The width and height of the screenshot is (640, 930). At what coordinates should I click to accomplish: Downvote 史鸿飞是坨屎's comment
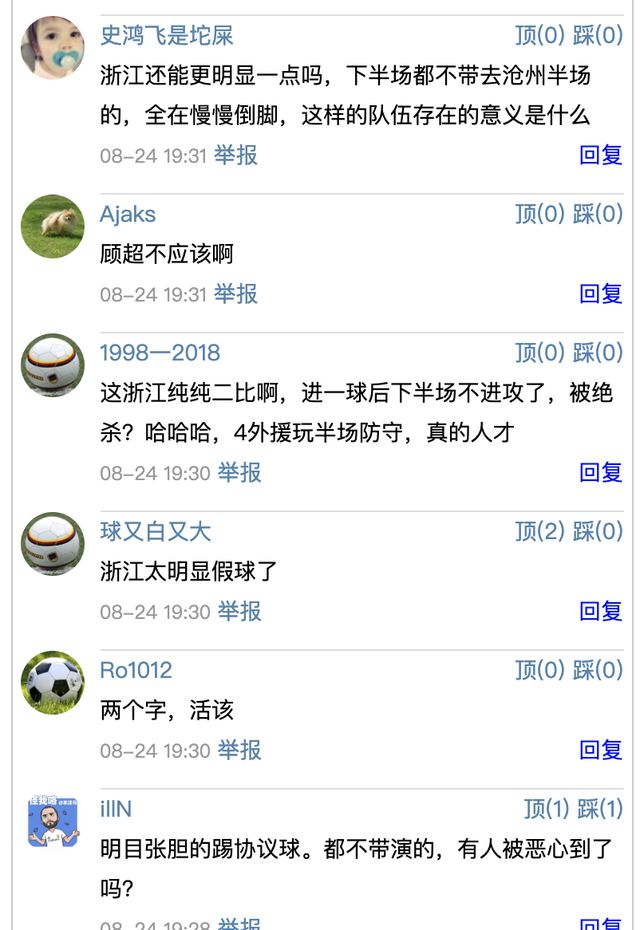(x=598, y=36)
